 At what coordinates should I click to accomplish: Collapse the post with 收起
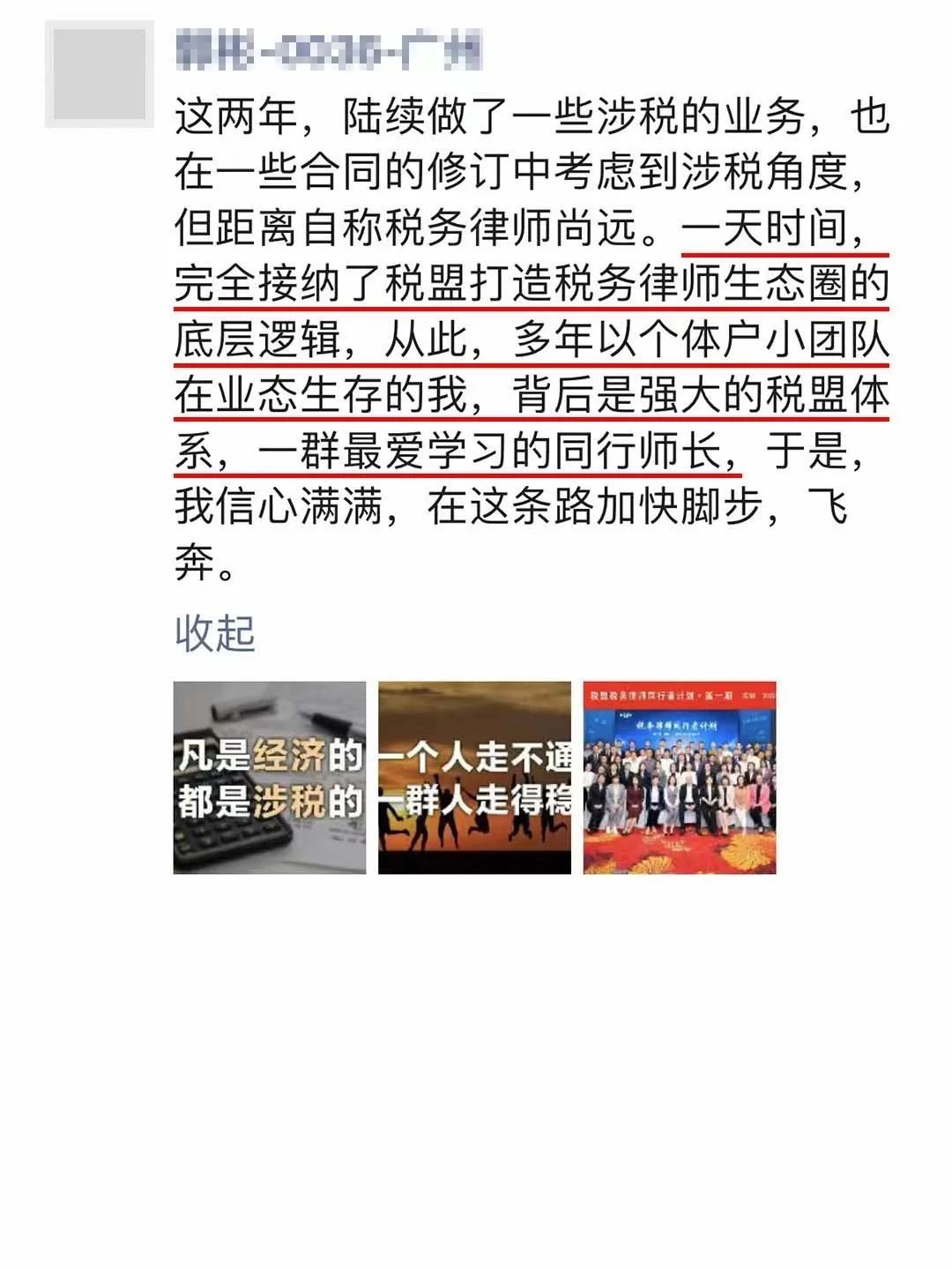214,633
